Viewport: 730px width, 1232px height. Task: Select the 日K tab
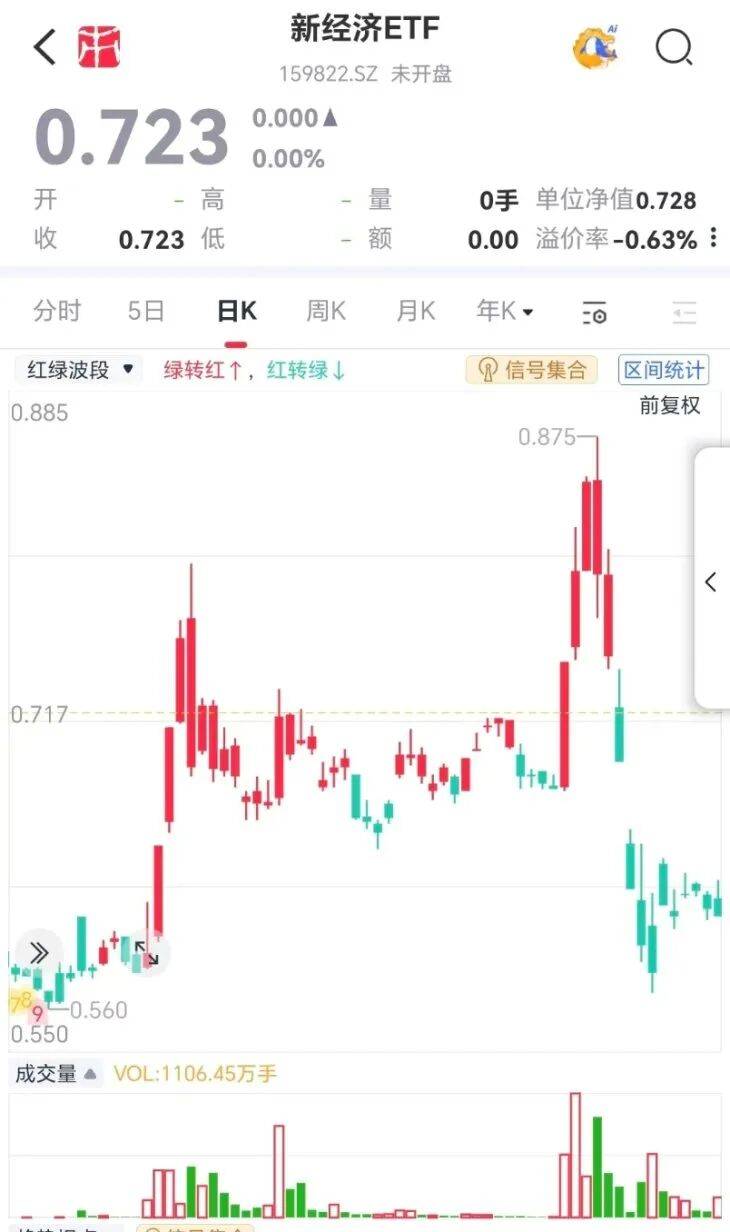click(x=236, y=311)
